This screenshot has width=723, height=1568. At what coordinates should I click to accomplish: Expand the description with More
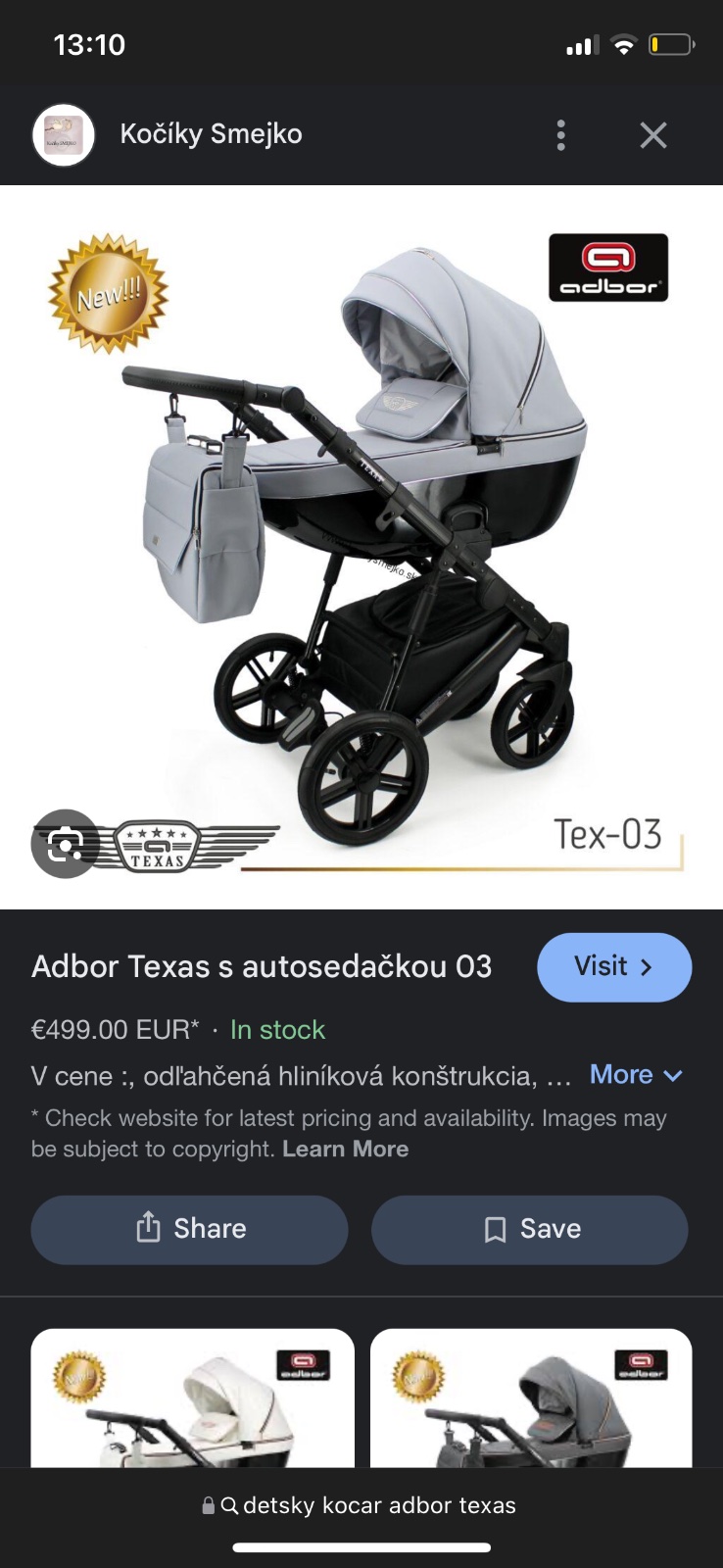click(x=636, y=1075)
